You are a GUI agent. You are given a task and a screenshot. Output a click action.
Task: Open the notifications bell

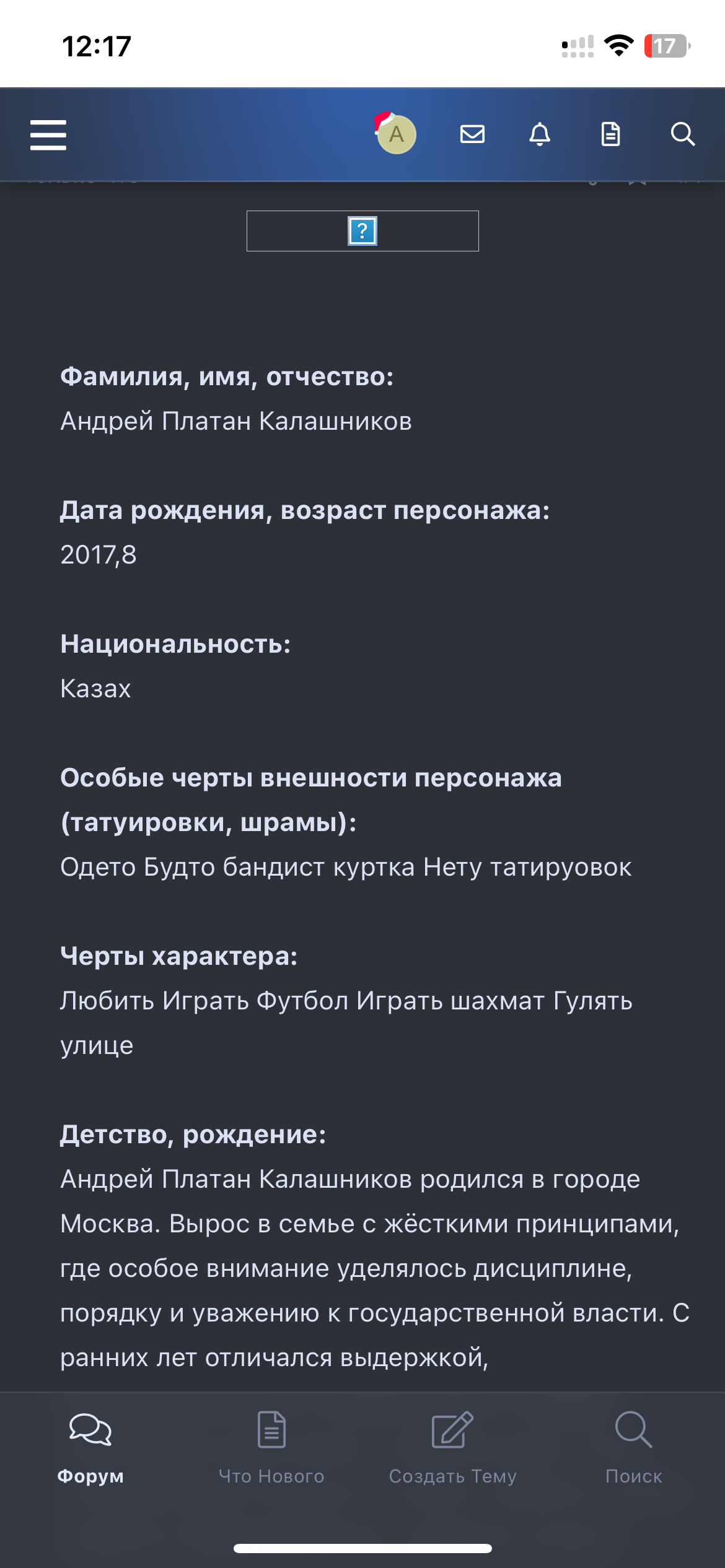[x=540, y=134]
